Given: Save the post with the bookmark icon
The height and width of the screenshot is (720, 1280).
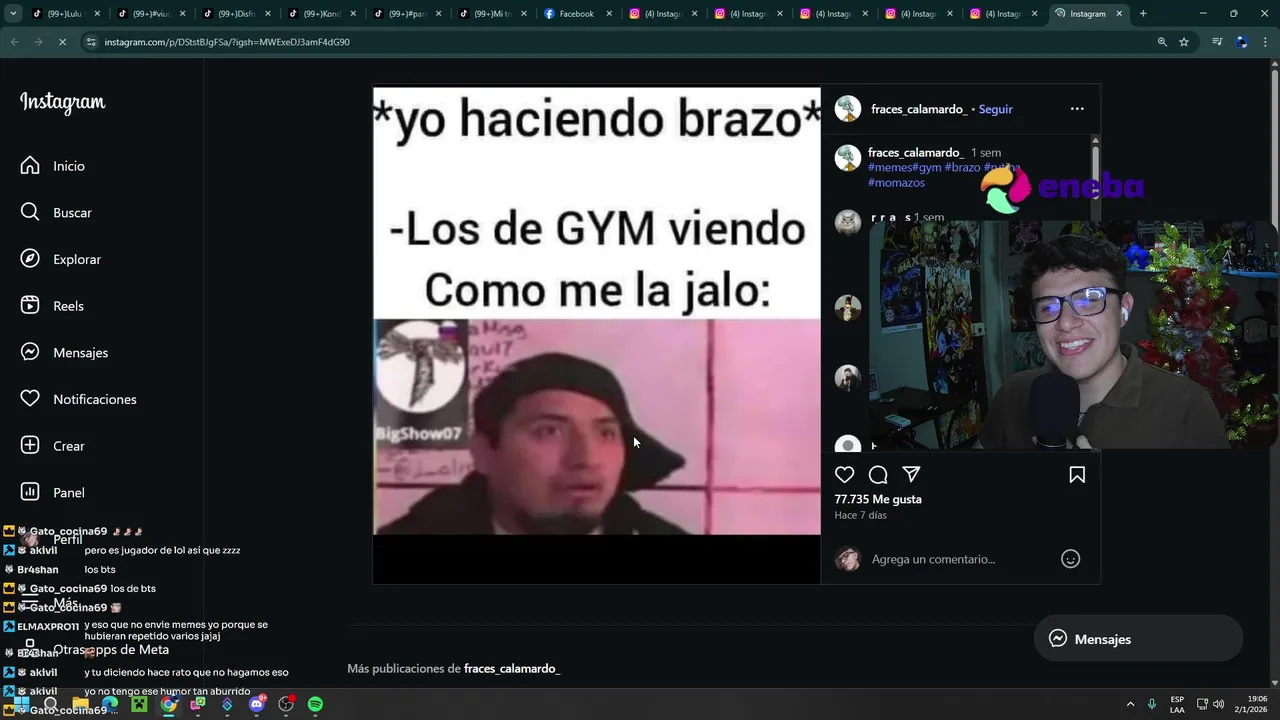Looking at the screenshot, I should coord(1077,475).
